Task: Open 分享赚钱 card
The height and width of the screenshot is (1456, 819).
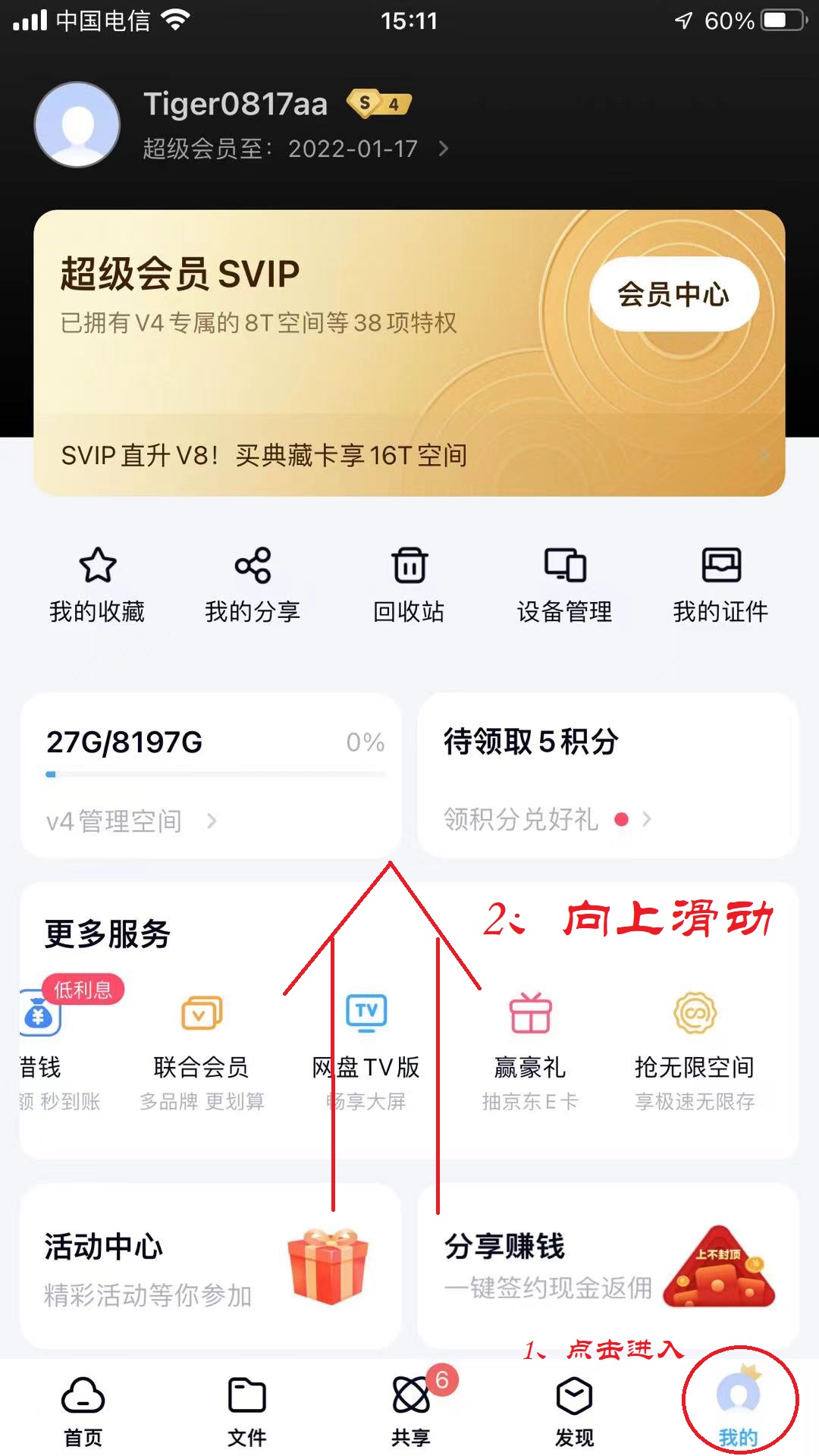Action: 607,1266
